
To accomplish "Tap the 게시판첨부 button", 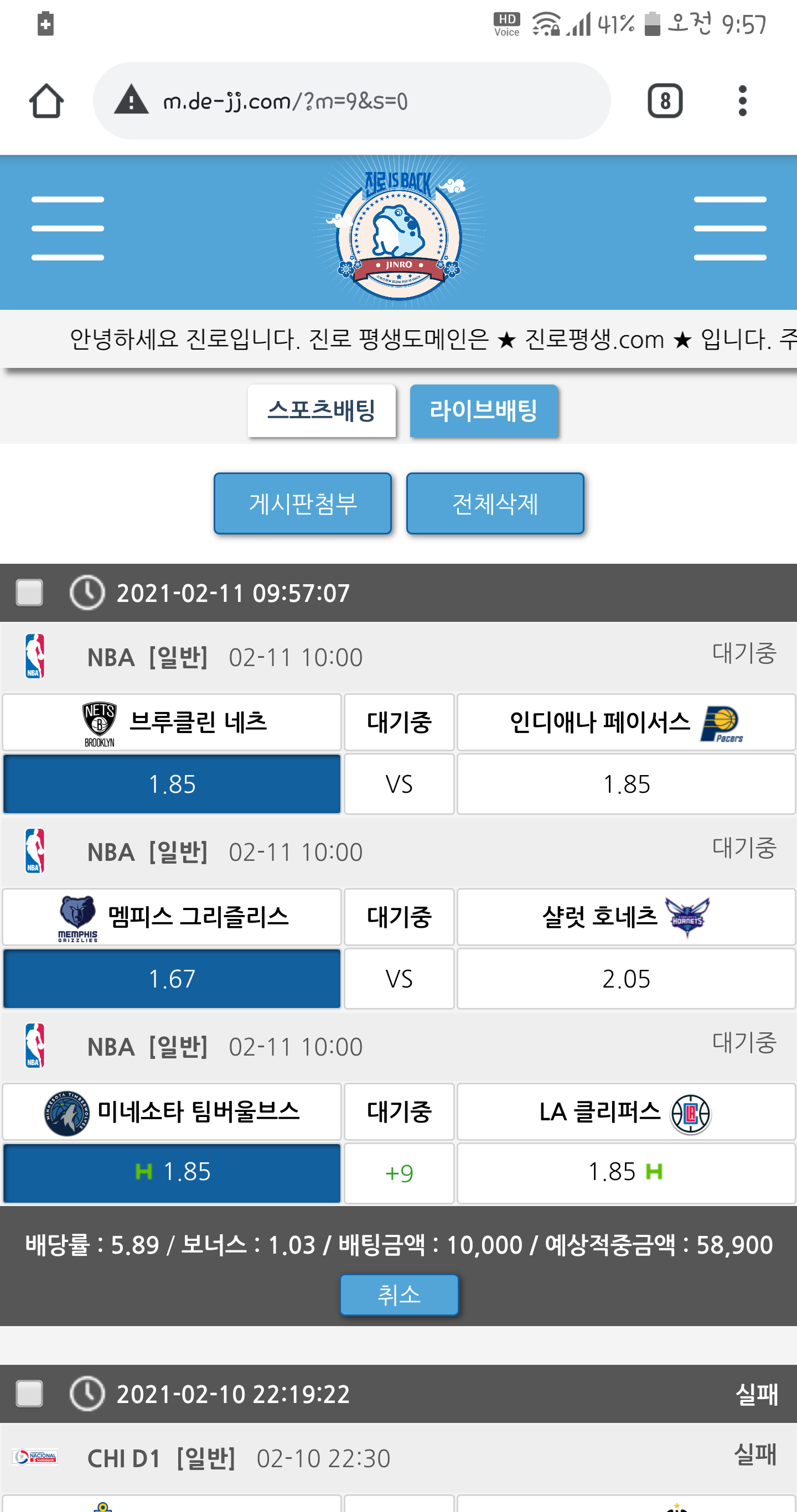I will (x=302, y=503).
